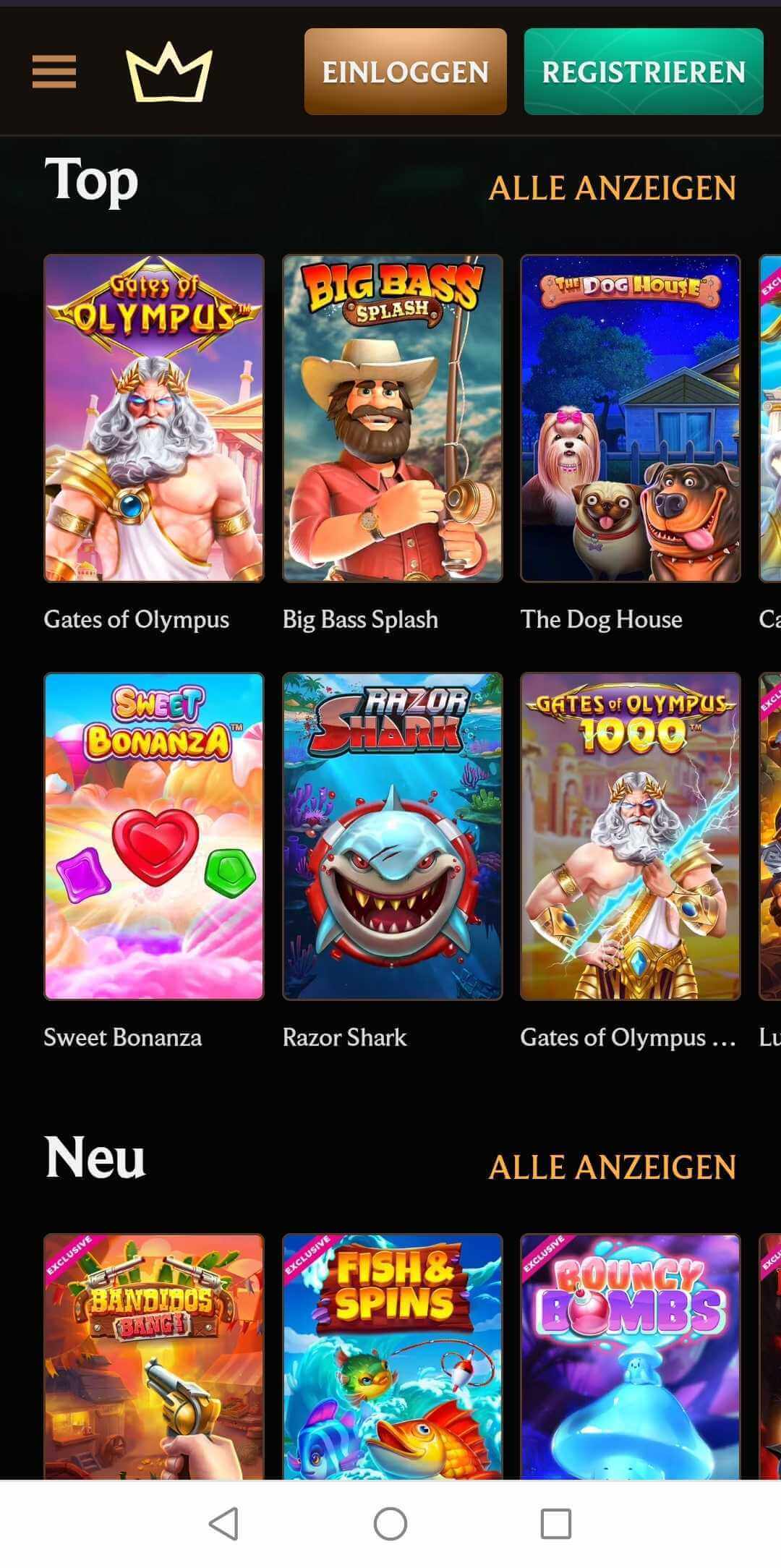This screenshot has width=781, height=1568.
Task: Launch Big Bass Splash slot
Action: click(392, 418)
